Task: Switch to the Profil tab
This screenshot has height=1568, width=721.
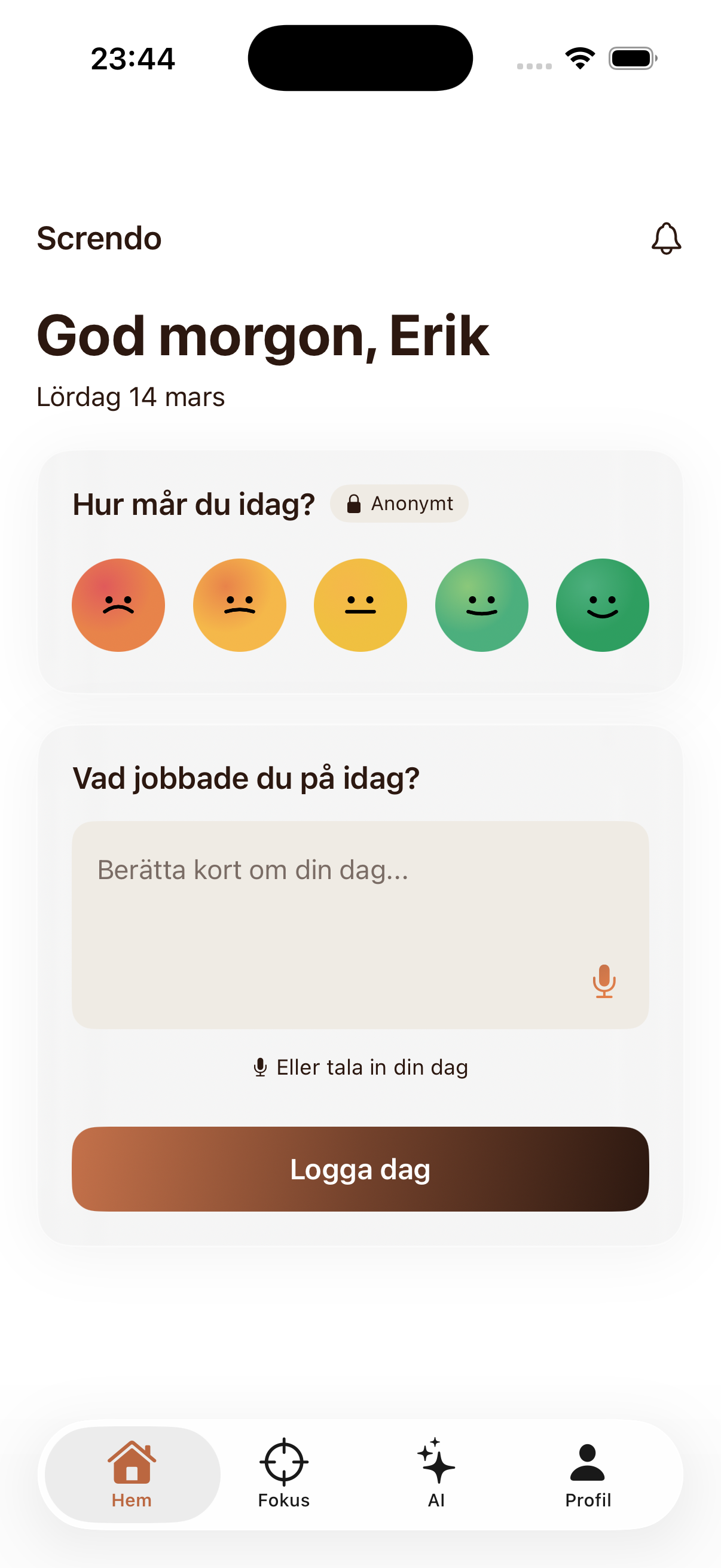Action: click(x=588, y=1474)
